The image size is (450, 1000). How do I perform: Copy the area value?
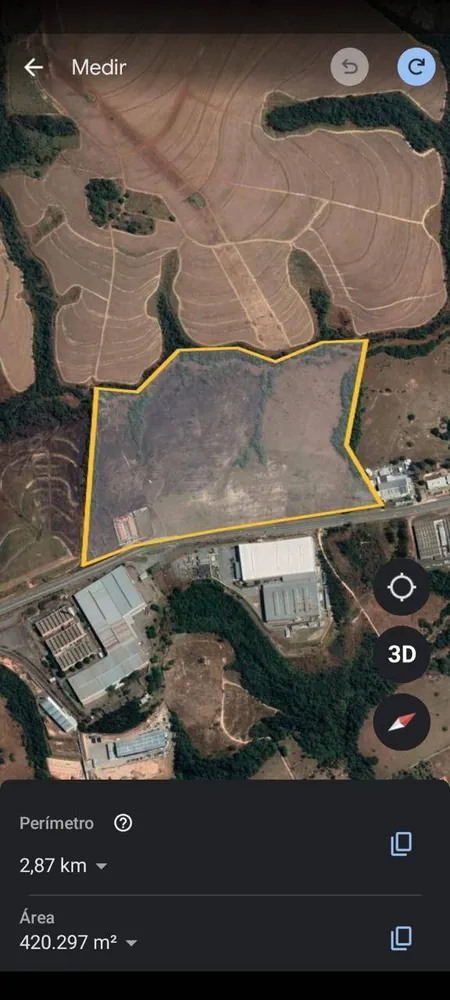point(401,938)
